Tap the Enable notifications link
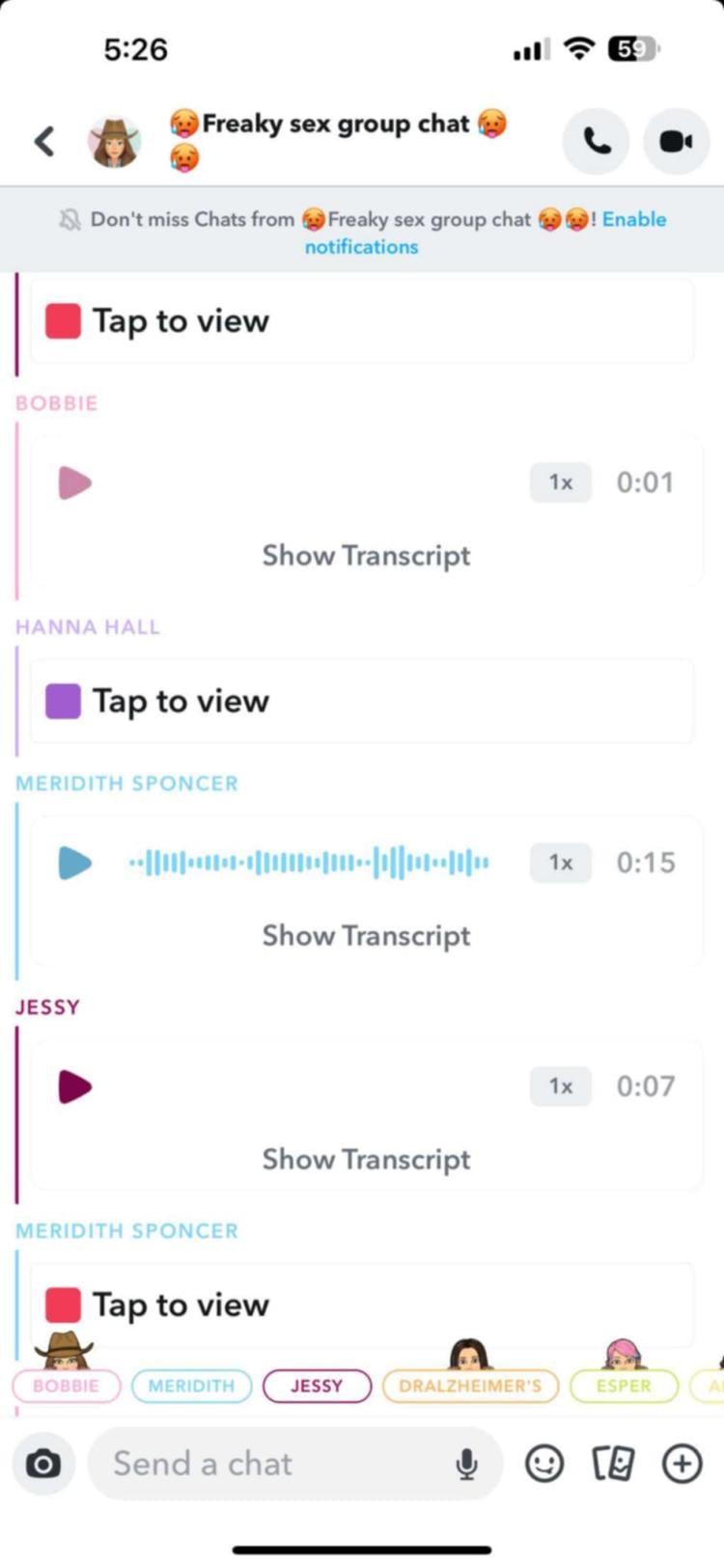 (x=634, y=220)
